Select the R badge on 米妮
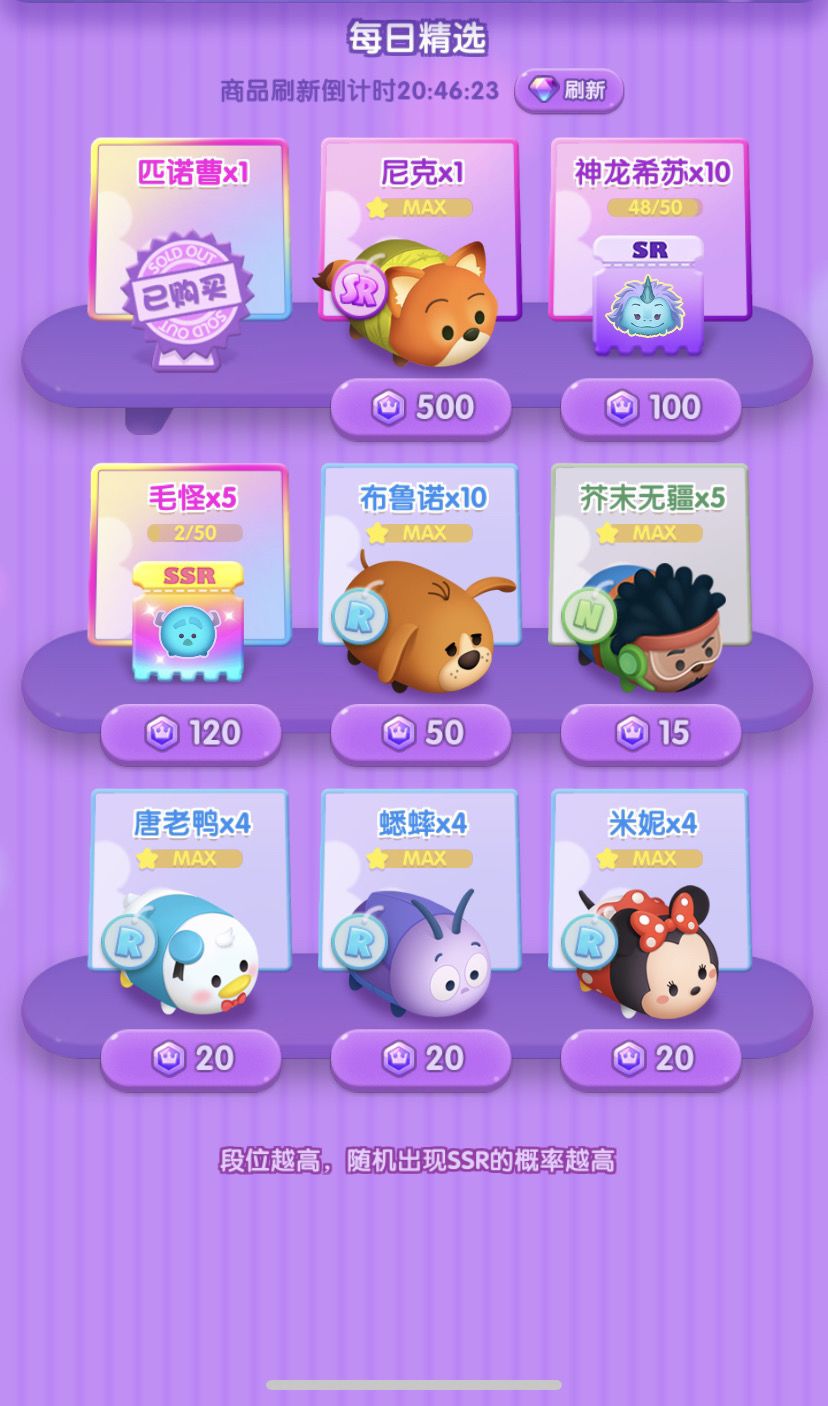The image size is (828, 1406). tap(590, 940)
